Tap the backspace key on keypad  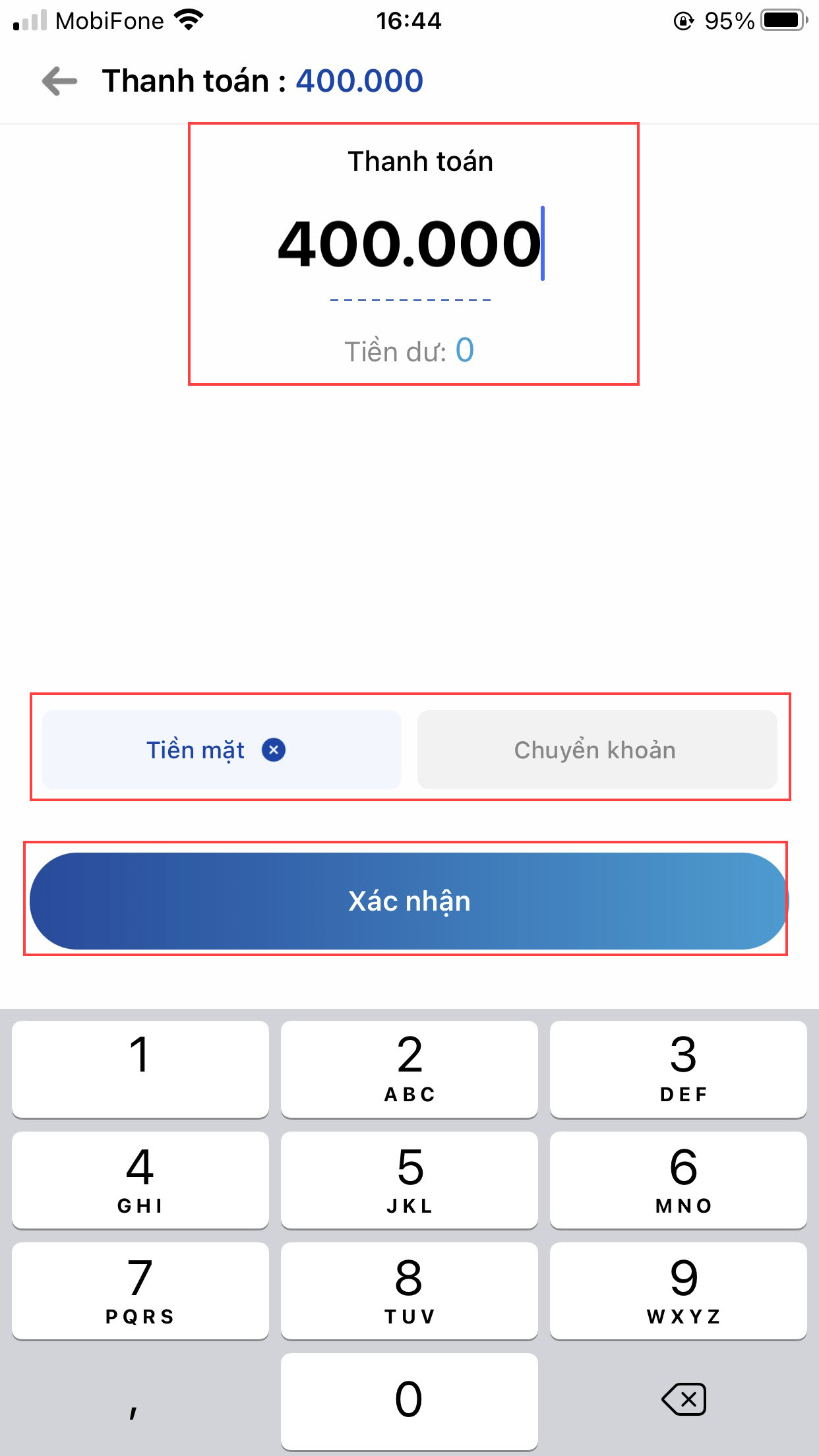coord(684,1399)
